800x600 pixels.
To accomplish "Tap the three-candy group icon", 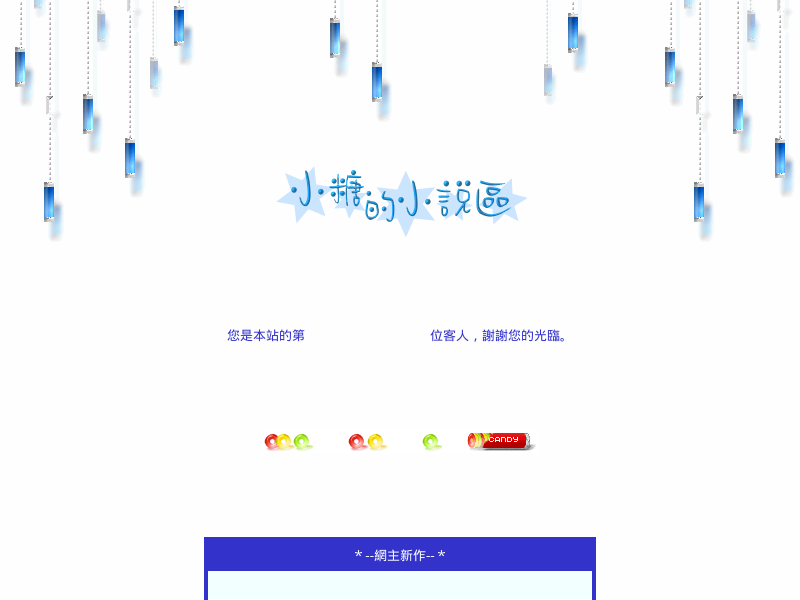I will coord(288,441).
